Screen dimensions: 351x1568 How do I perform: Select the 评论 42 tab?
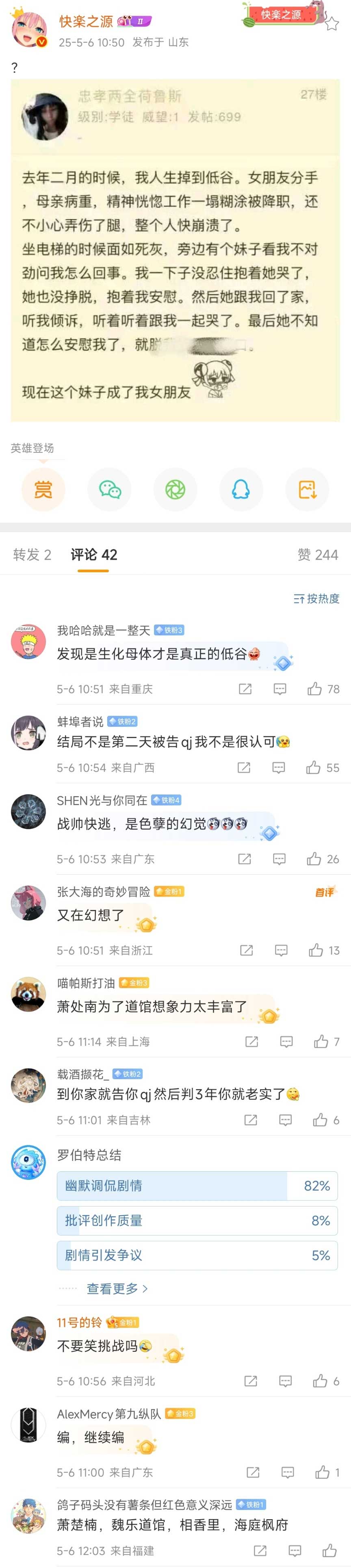click(94, 554)
